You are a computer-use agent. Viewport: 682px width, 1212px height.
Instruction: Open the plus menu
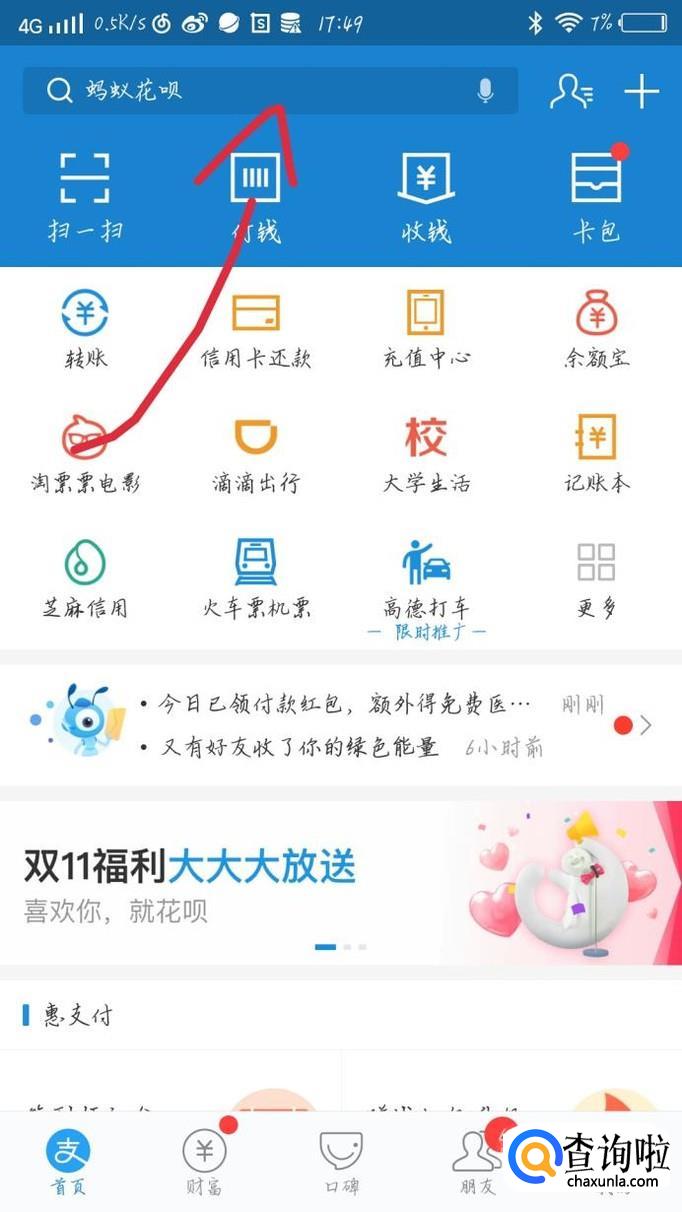[x=641, y=92]
